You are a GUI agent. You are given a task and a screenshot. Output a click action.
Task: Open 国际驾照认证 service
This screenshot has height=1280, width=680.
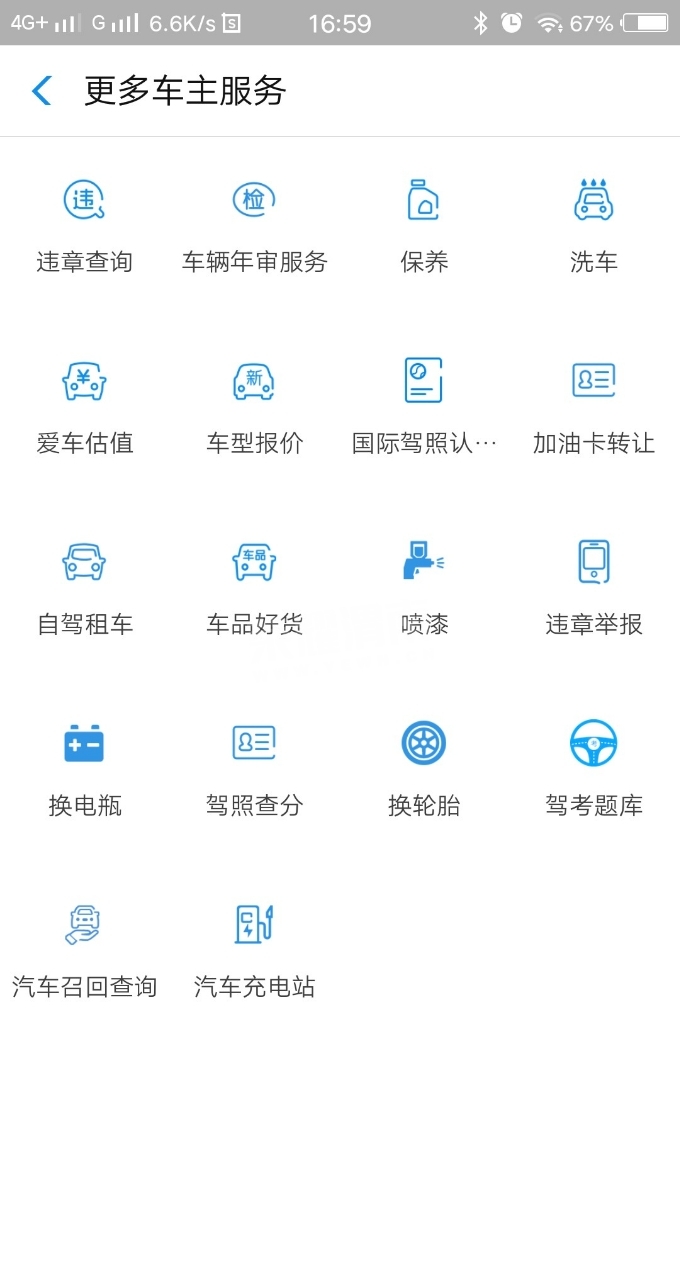coord(424,406)
